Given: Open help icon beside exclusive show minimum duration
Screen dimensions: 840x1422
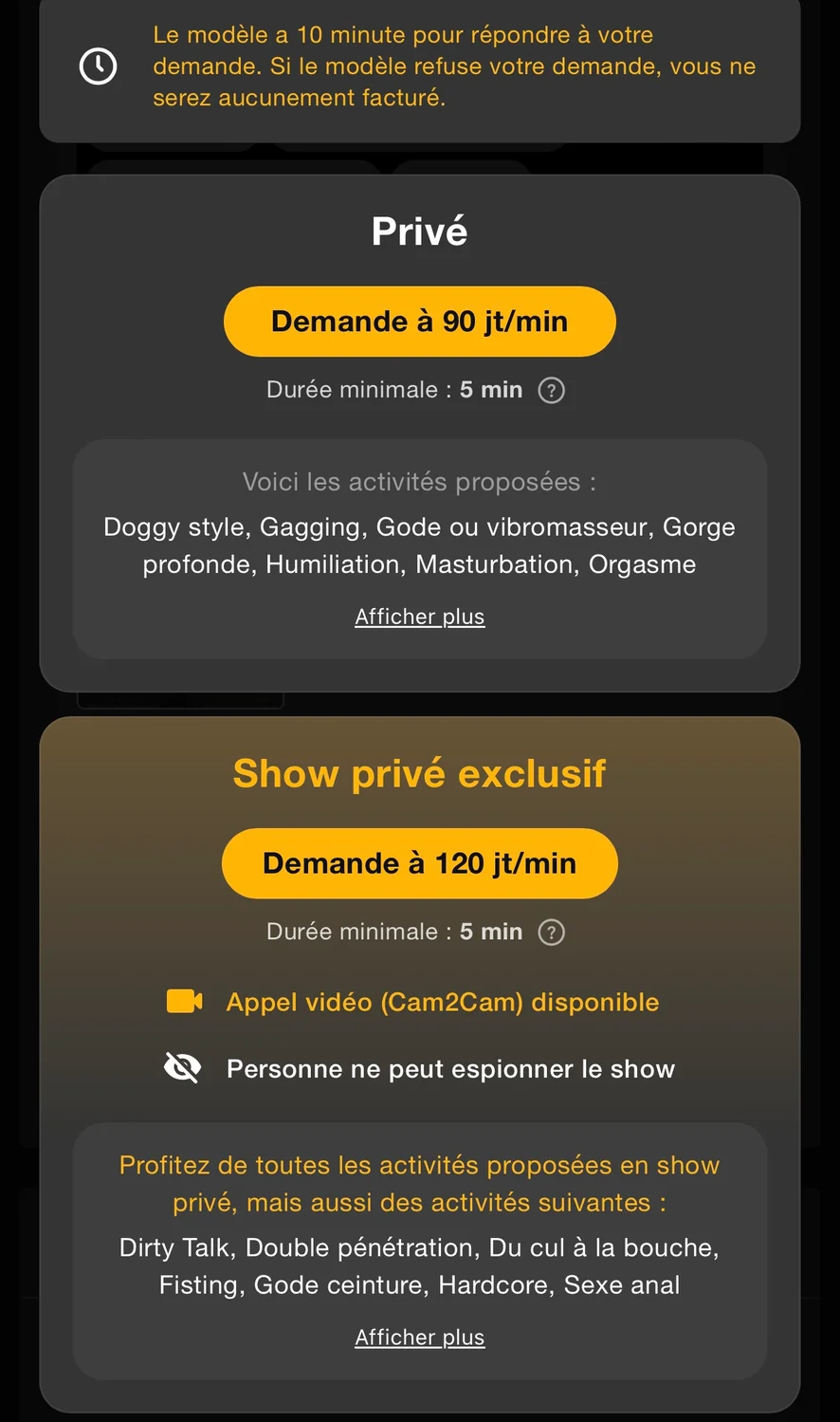Looking at the screenshot, I should [551, 932].
